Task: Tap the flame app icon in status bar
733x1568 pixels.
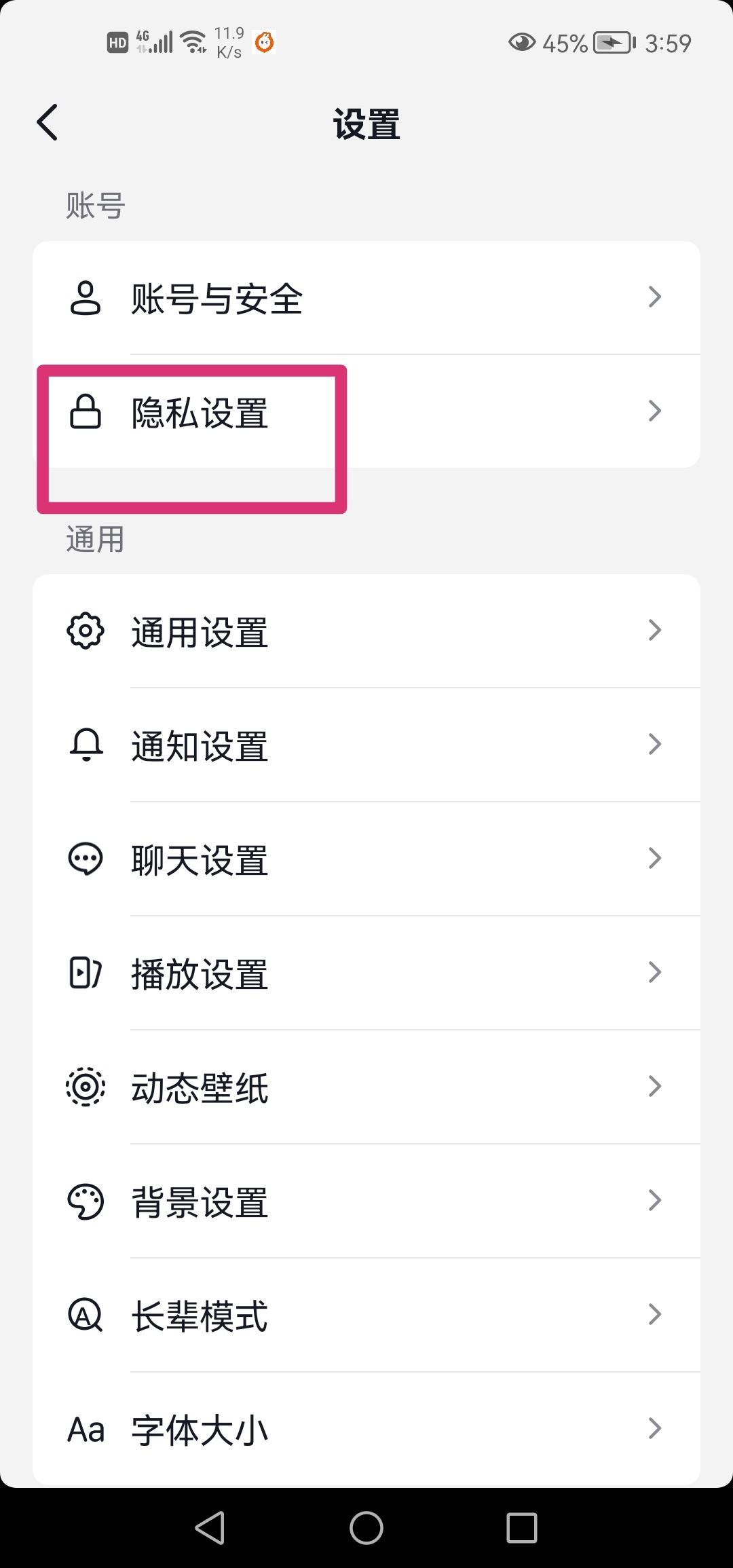Action: (x=264, y=42)
